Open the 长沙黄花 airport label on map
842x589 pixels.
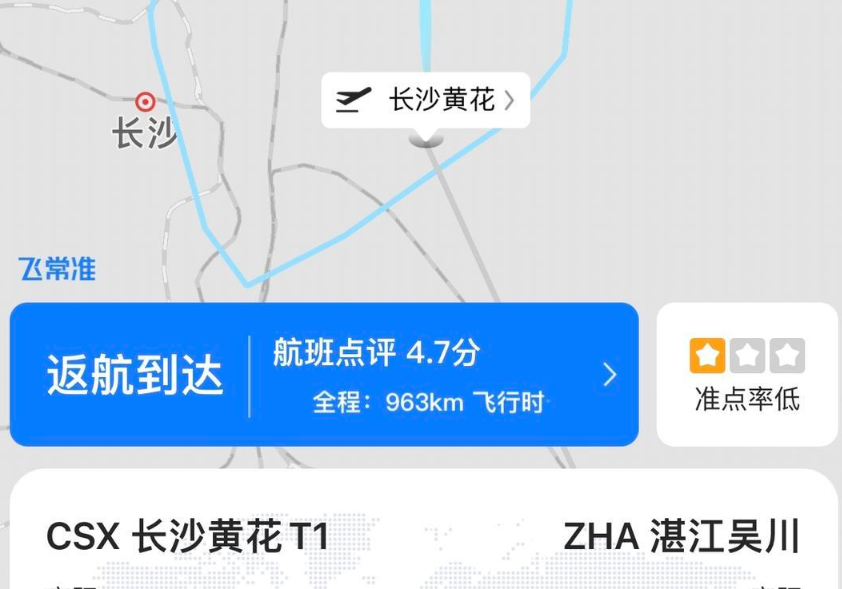pyautogui.click(x=425, y=100)
